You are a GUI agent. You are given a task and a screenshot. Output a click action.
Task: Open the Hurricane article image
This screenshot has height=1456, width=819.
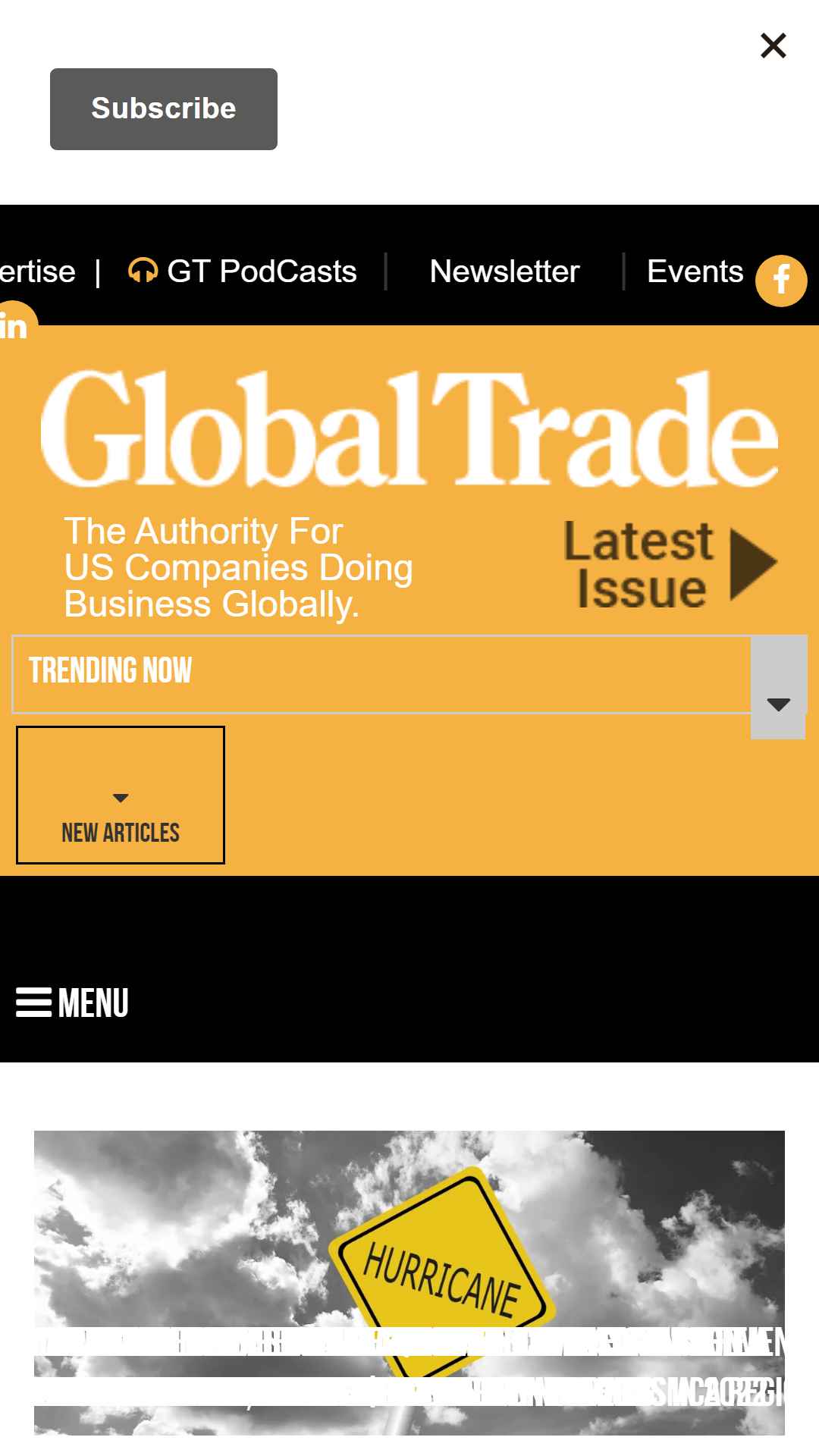[409, 1282]
